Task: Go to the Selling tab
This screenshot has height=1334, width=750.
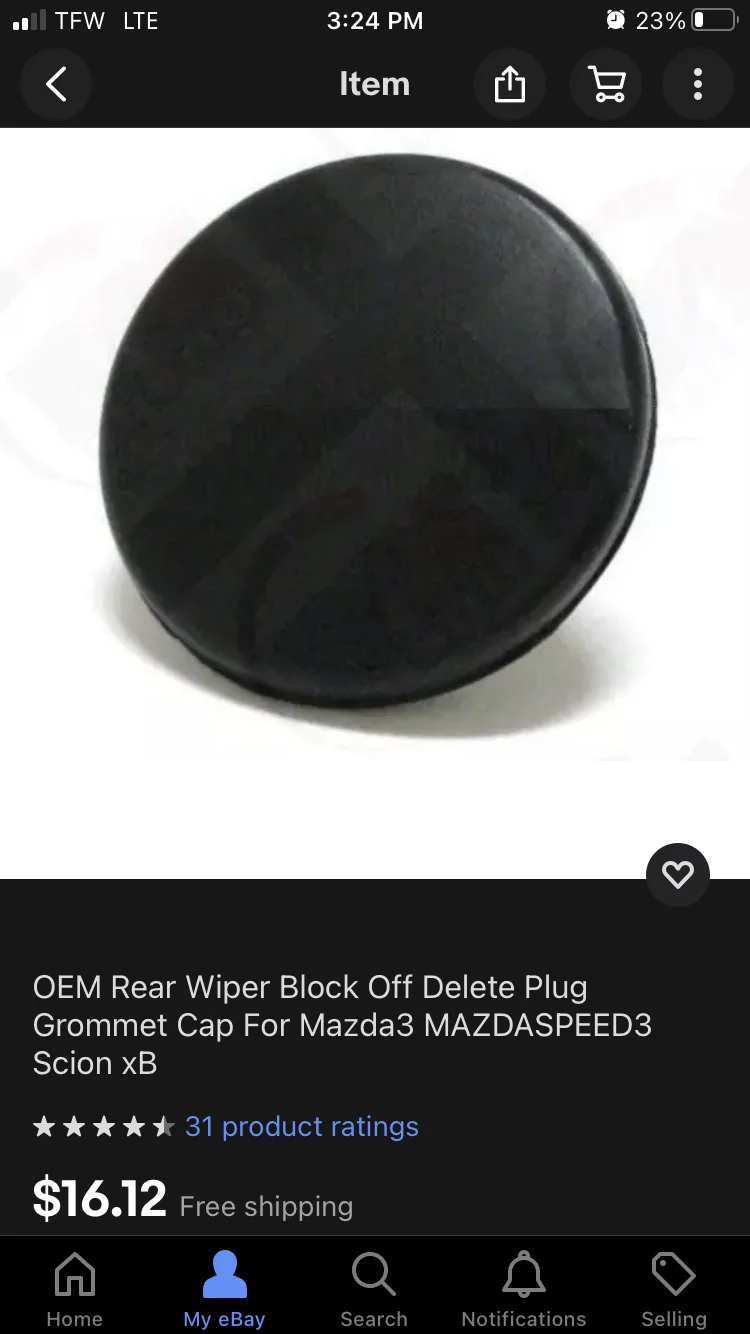Action: 673,1288
